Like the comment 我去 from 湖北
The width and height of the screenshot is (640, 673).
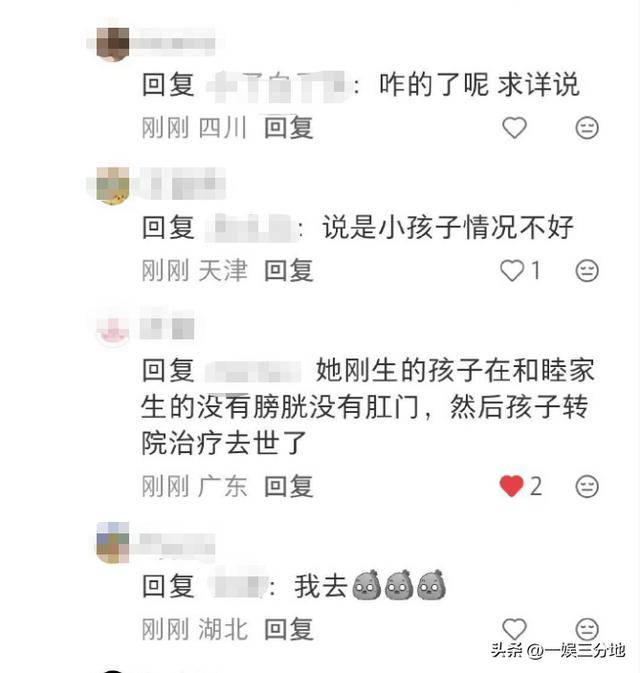(514, 628)
